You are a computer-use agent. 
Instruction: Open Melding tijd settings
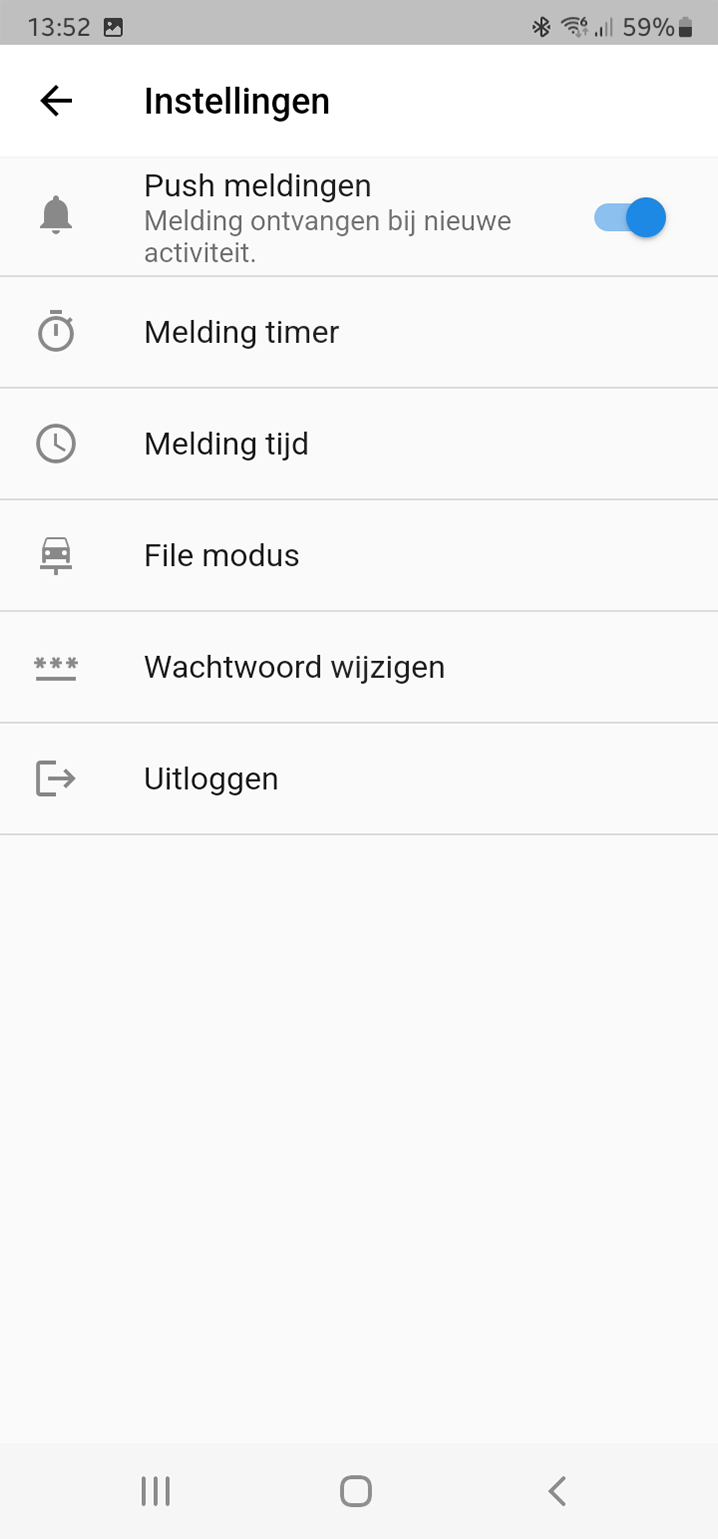point(359,444)
